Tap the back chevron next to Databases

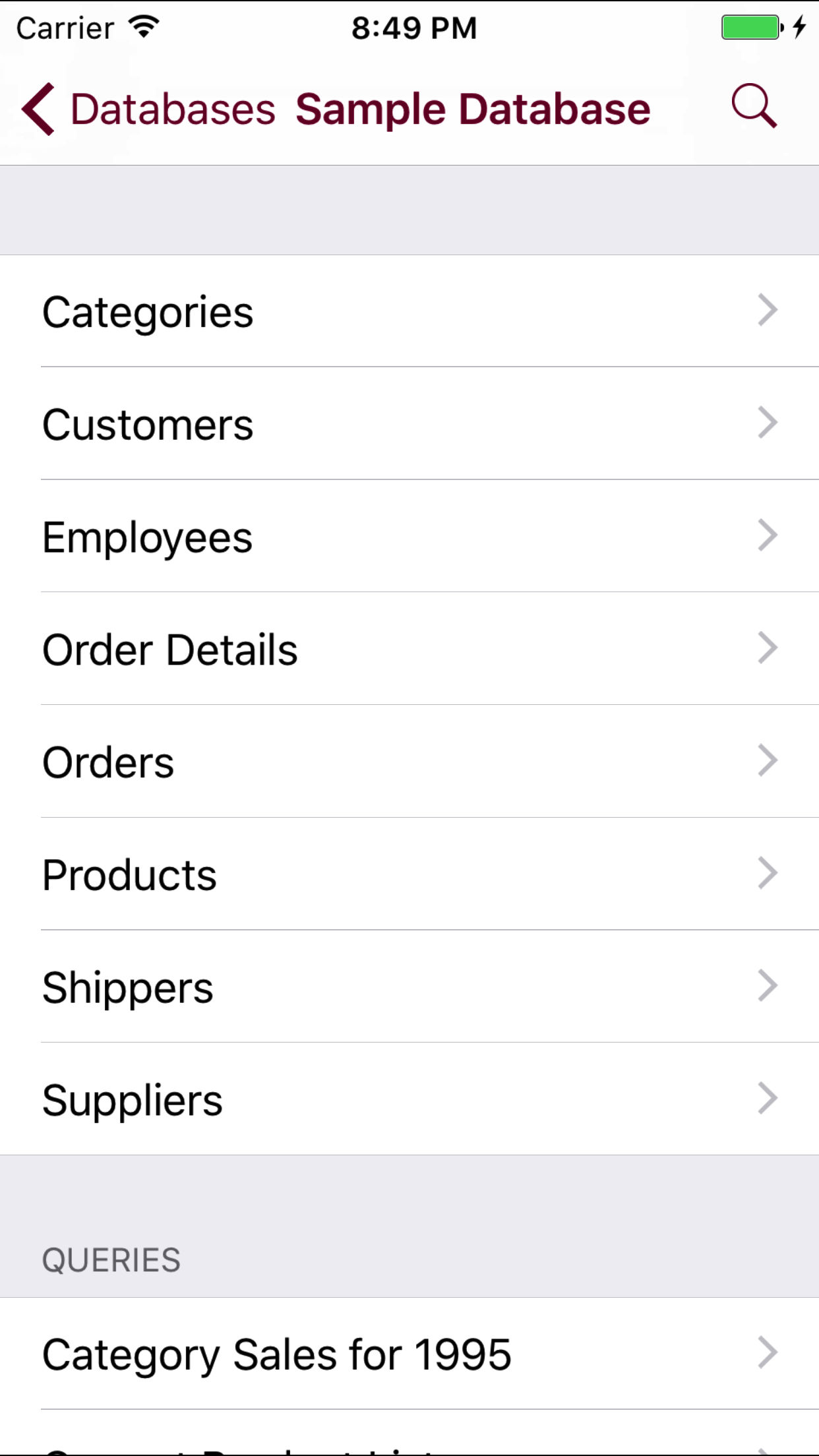pos(38,107)
